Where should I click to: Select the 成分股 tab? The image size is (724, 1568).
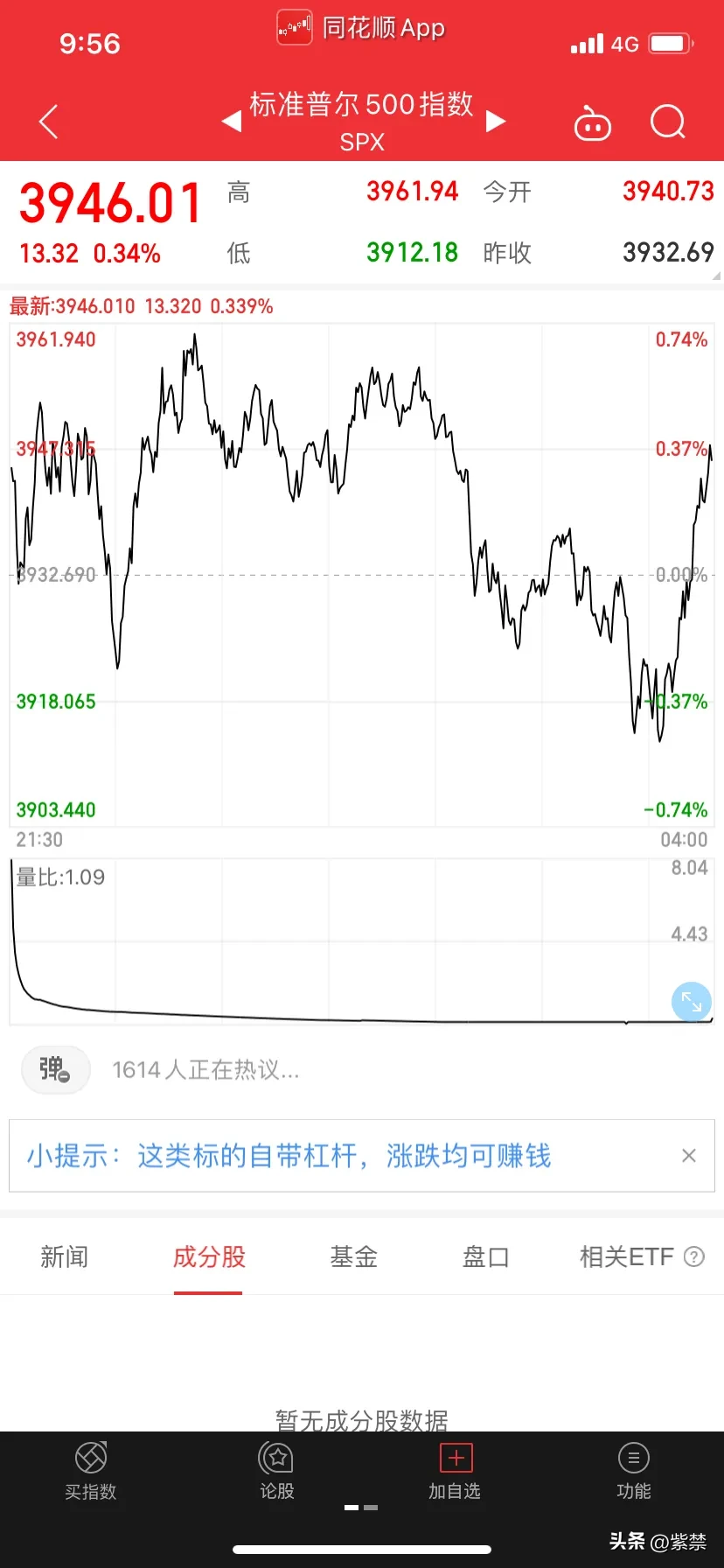click(x=209, y=1257)
